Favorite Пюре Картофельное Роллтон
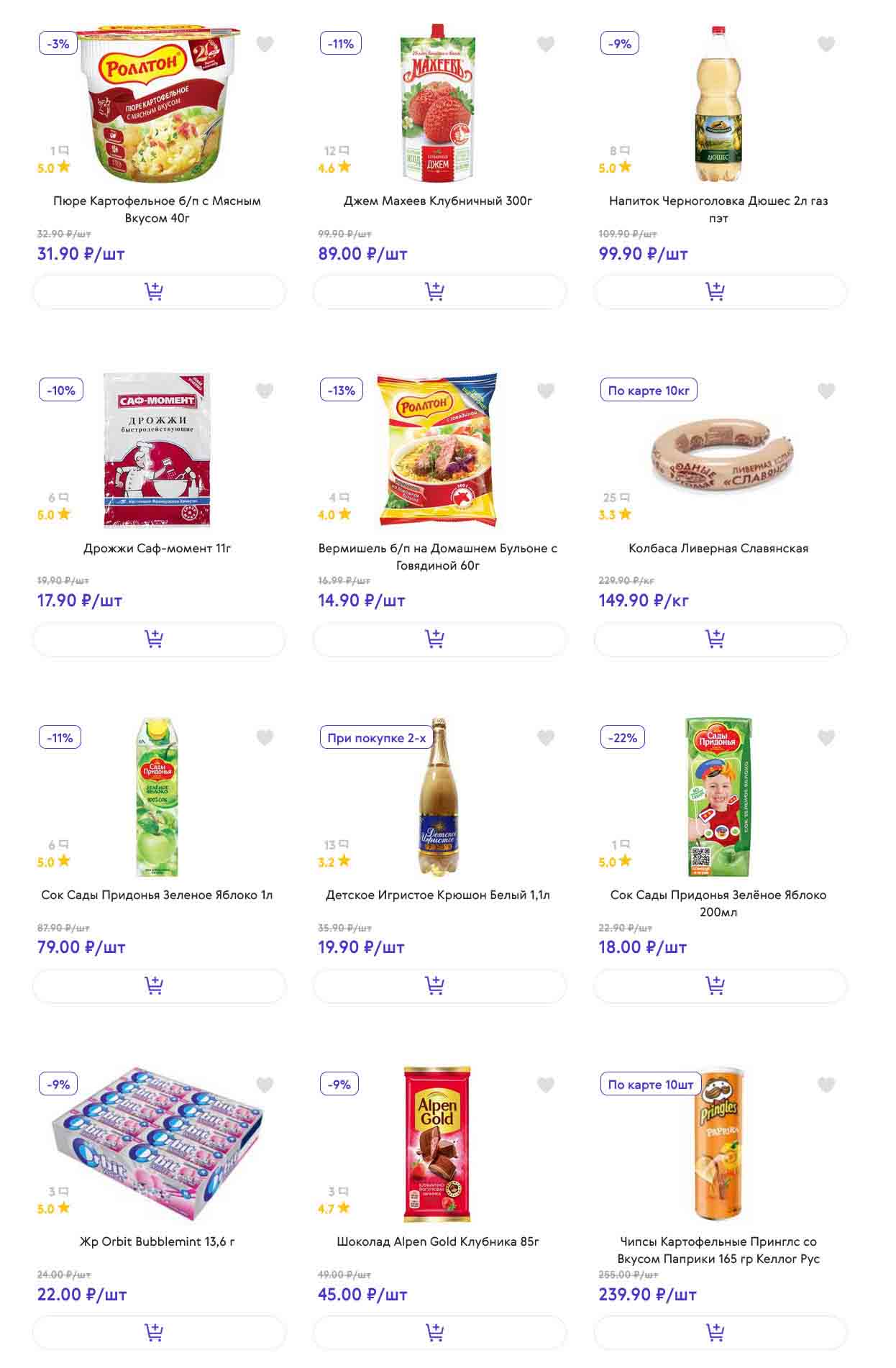 click(x=265, y=45)
